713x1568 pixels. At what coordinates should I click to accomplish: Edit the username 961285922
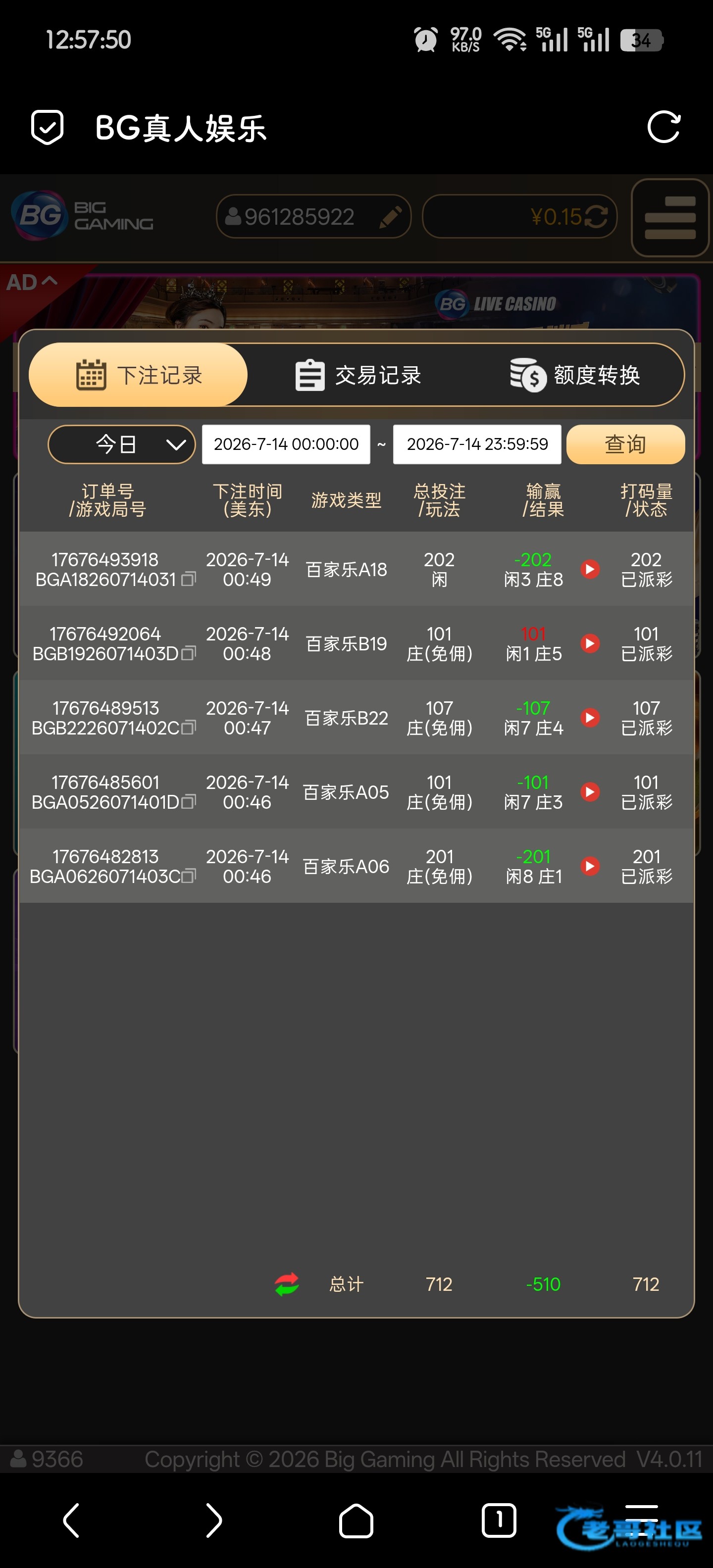(390, 217)
